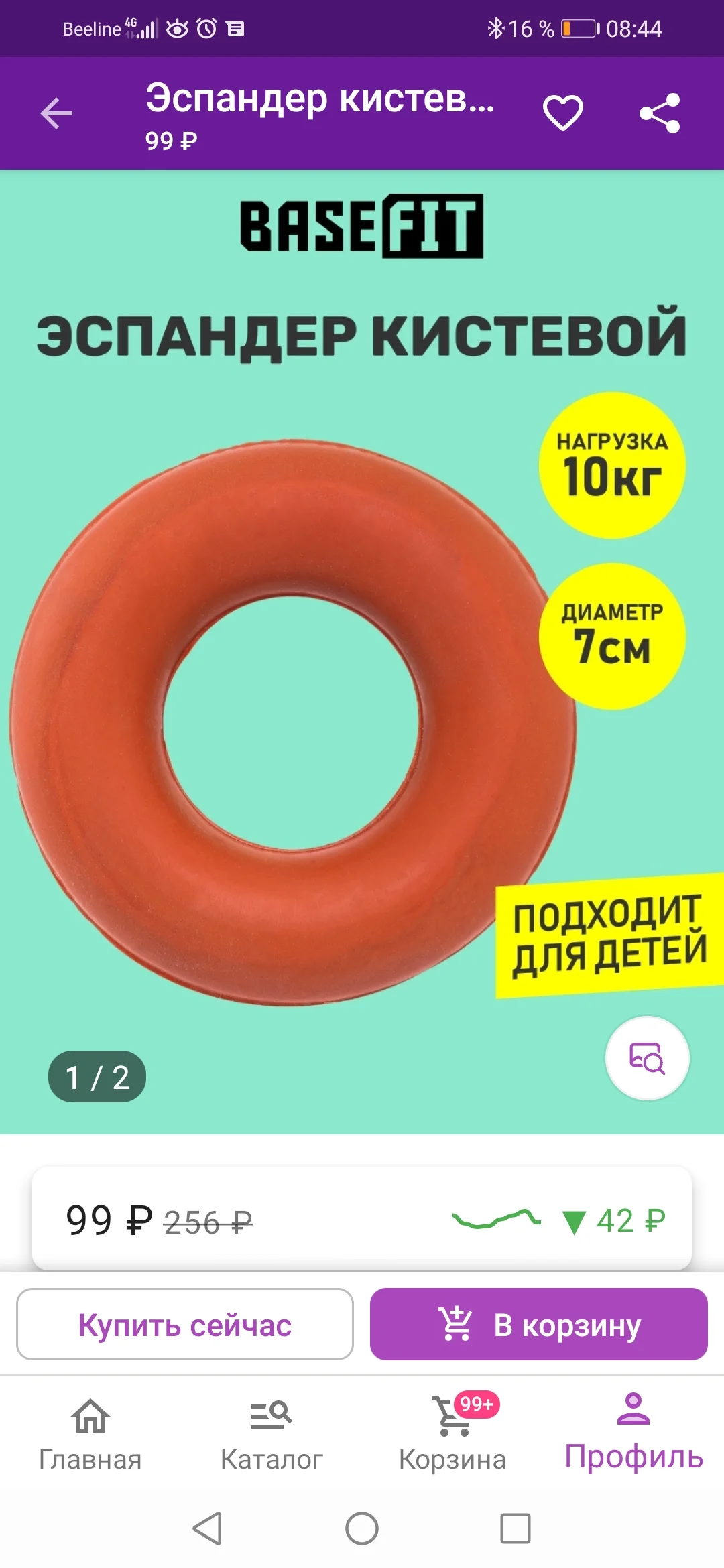Open system recent apps
The height and width of the screenshot is (1568, 724).
click(516, 1528)
